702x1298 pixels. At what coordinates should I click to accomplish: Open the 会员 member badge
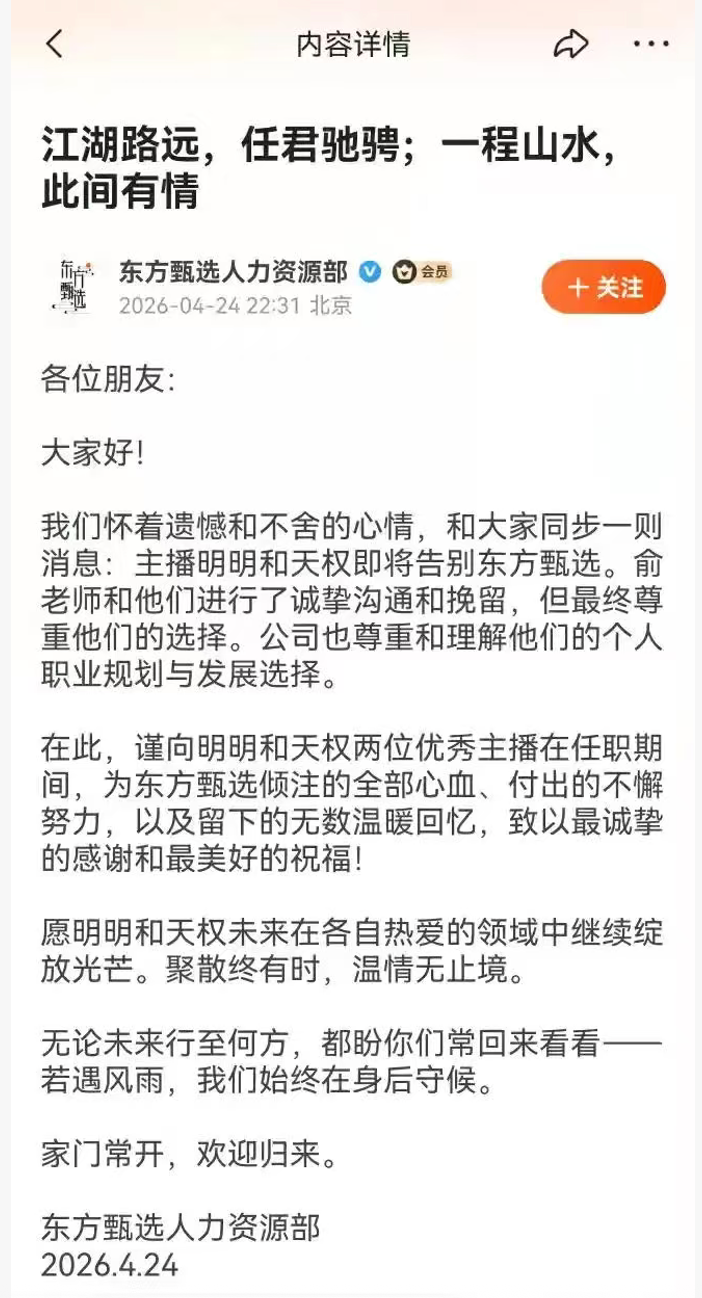422,272
